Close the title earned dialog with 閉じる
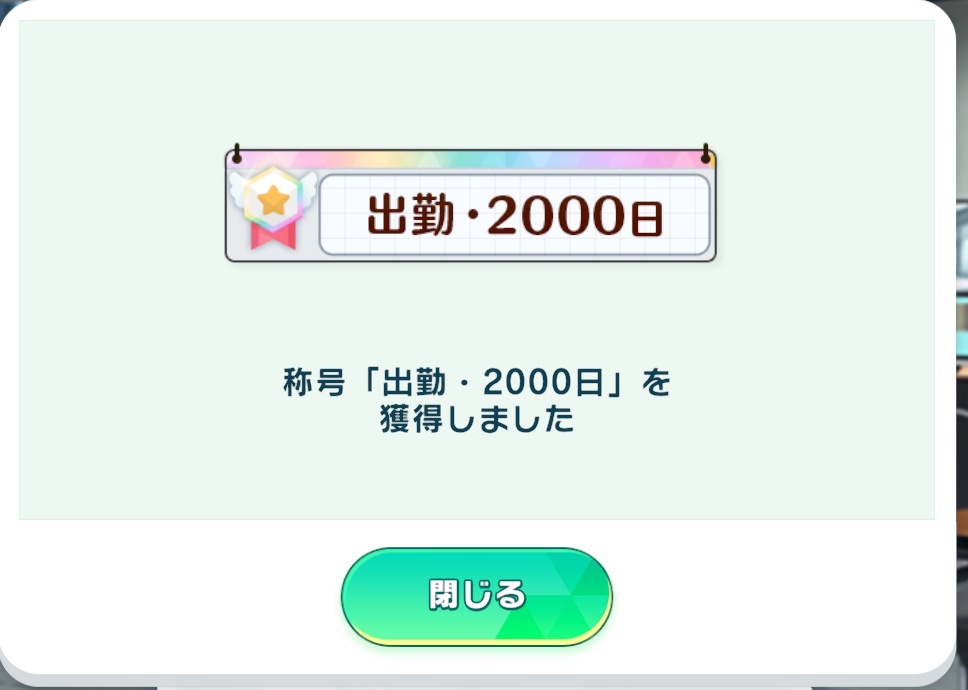The width and height of the screenshot is (968, 690). point(476,596)
